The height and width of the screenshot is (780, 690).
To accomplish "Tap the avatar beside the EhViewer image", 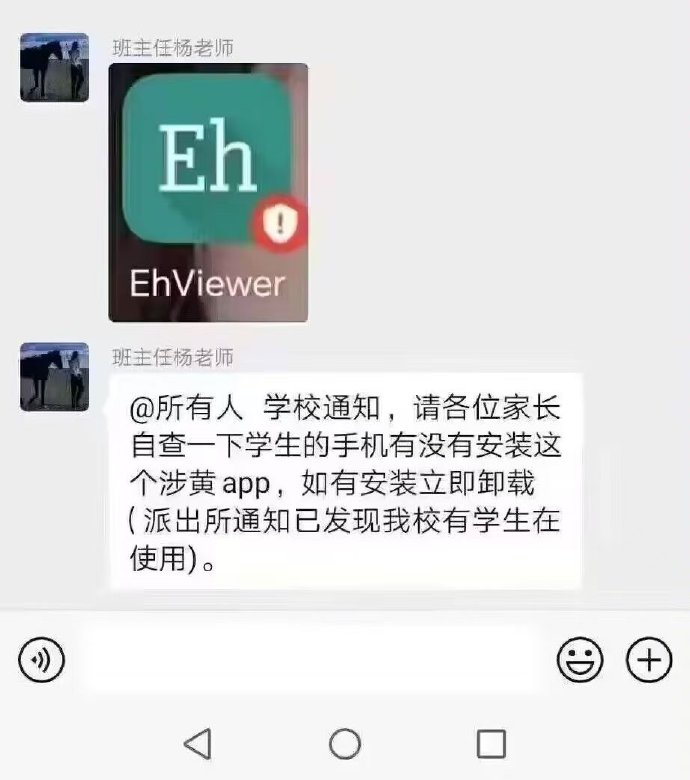I will coord(55,67).
